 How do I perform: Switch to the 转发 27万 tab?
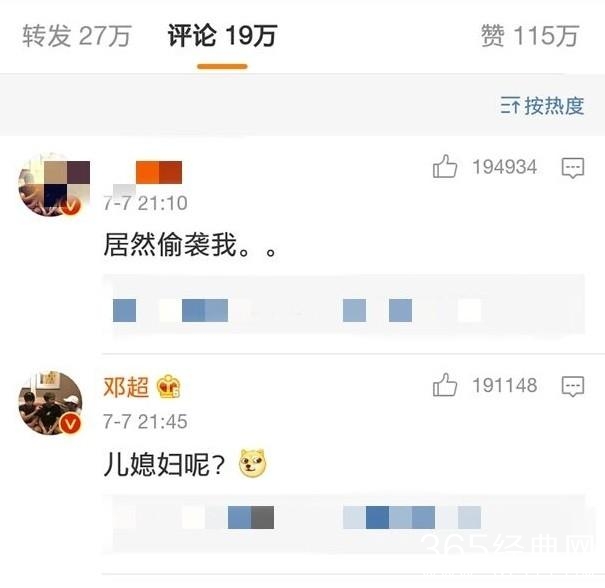click(x=77, y=37)
